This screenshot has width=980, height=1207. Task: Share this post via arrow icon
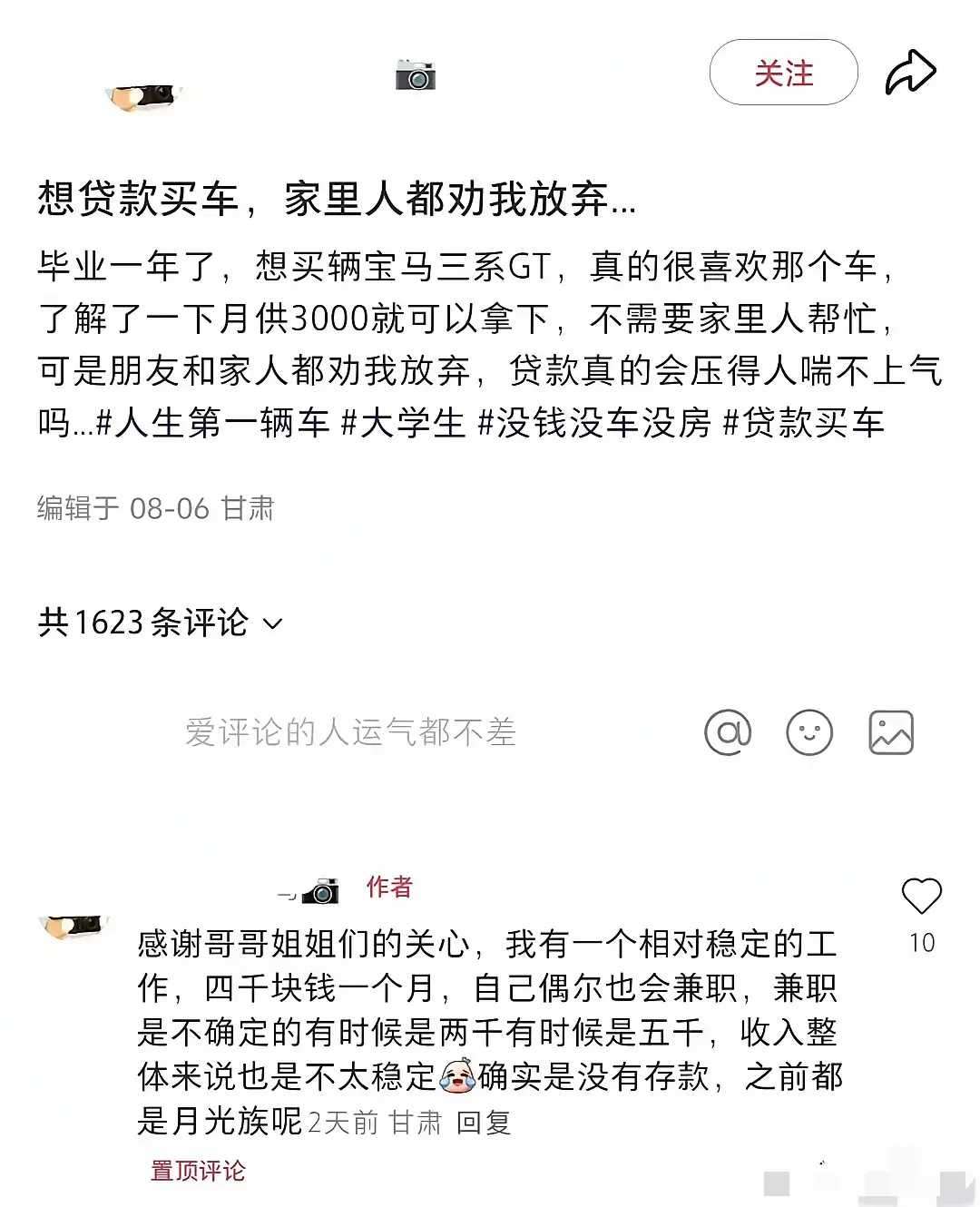(x=910, y=73)
